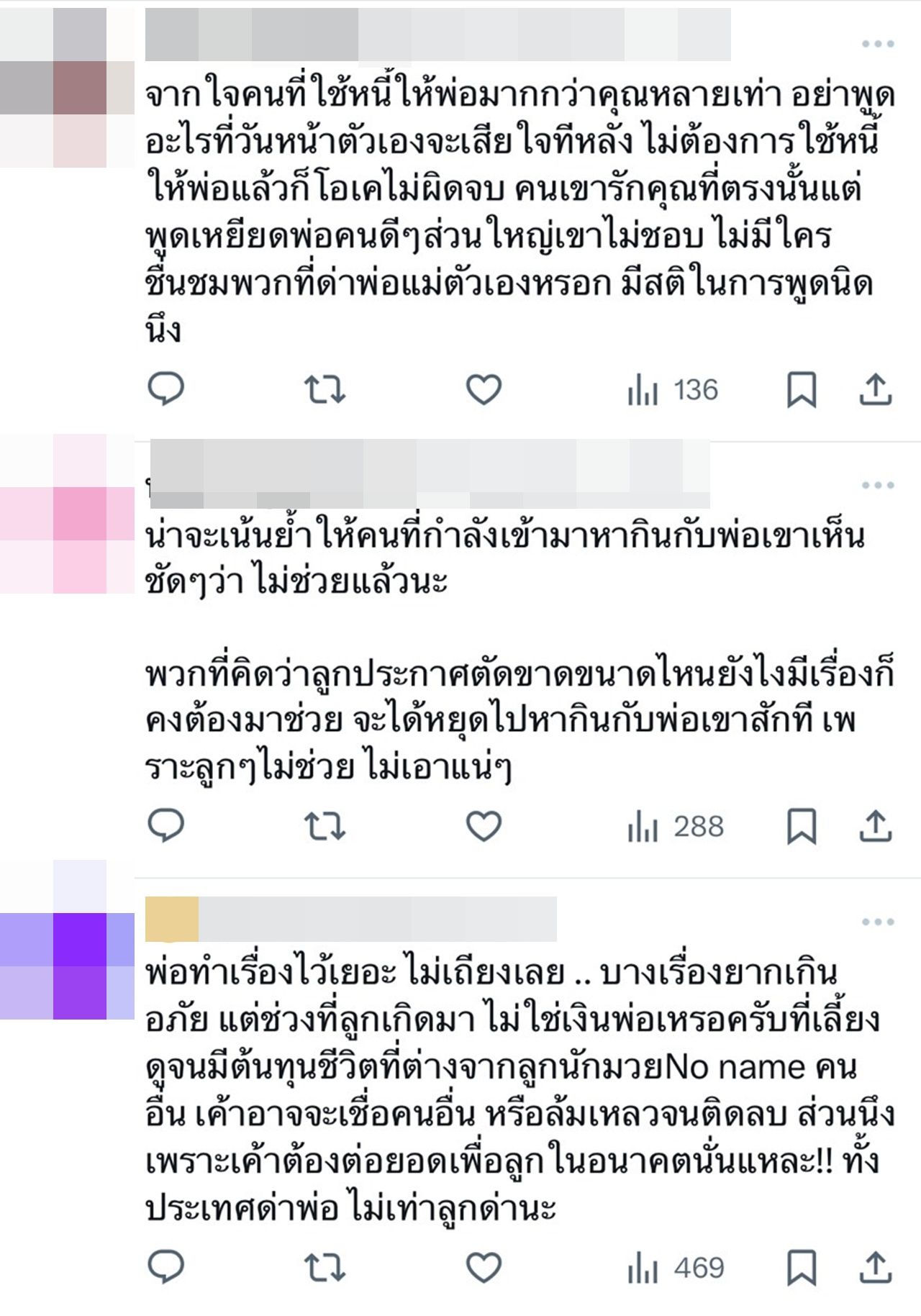Share the tweet with 288 views
This screenshot has height=1316, width=921.
[x=875, y=825]
